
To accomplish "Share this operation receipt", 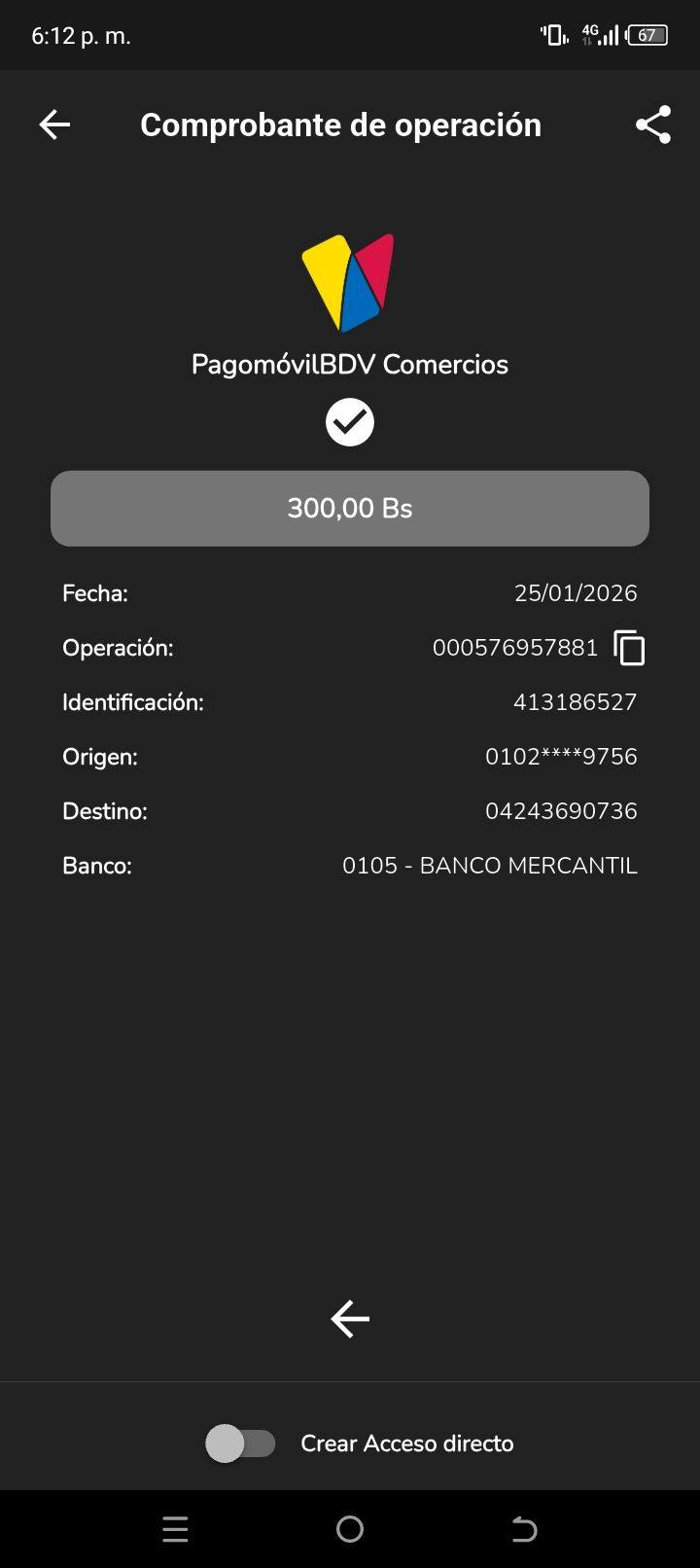I will [653, 125].
